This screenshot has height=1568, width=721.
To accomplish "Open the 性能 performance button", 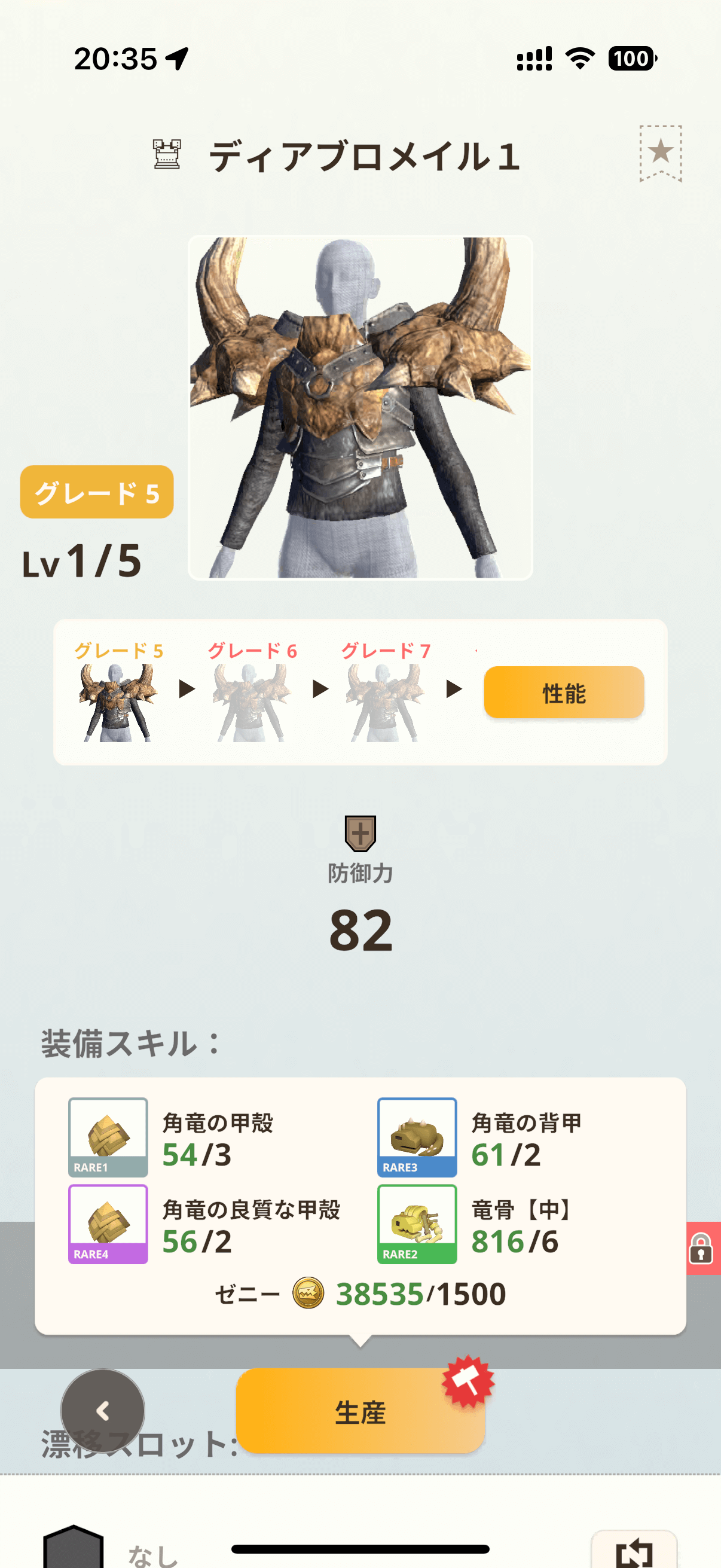I will click(x=563, y=693).
